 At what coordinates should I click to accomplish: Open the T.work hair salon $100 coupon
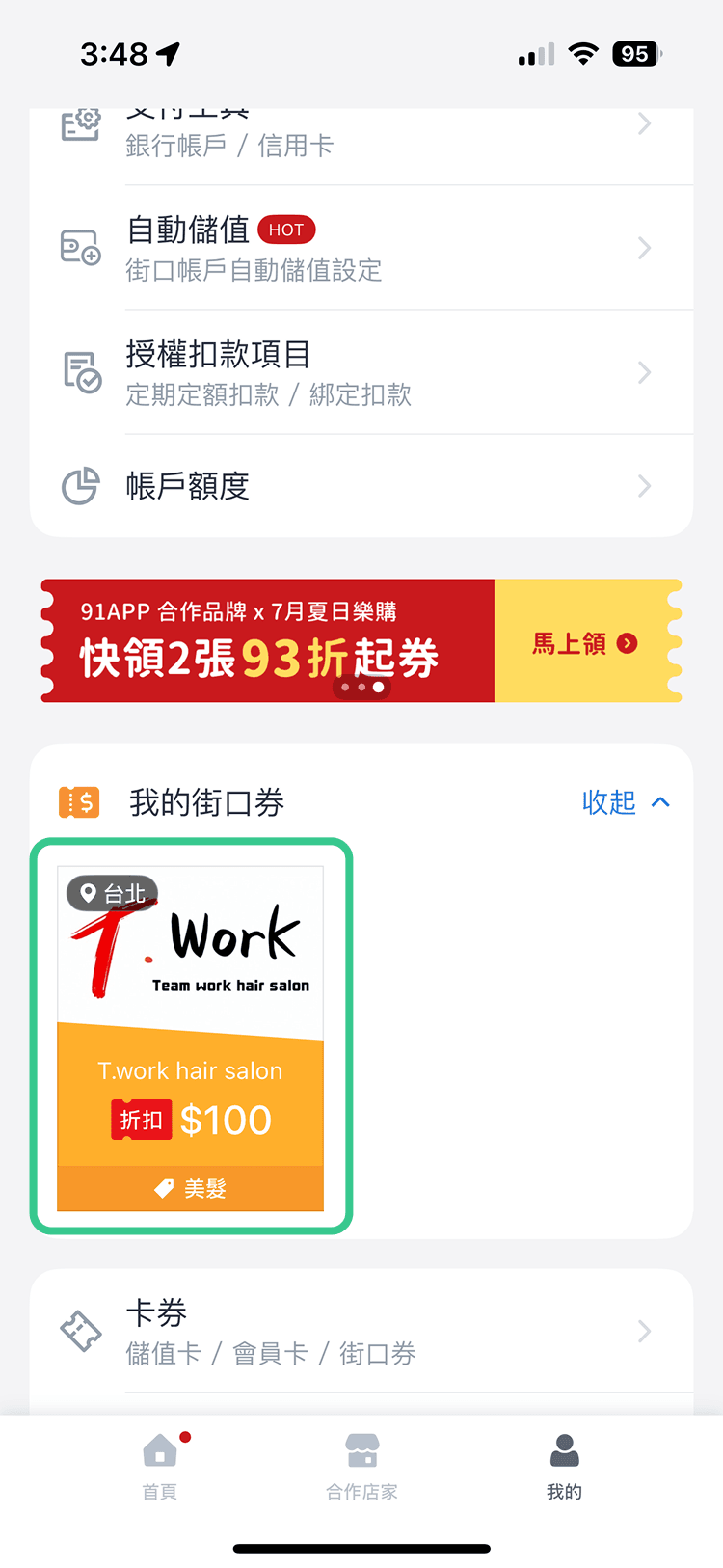(191, 1037)
